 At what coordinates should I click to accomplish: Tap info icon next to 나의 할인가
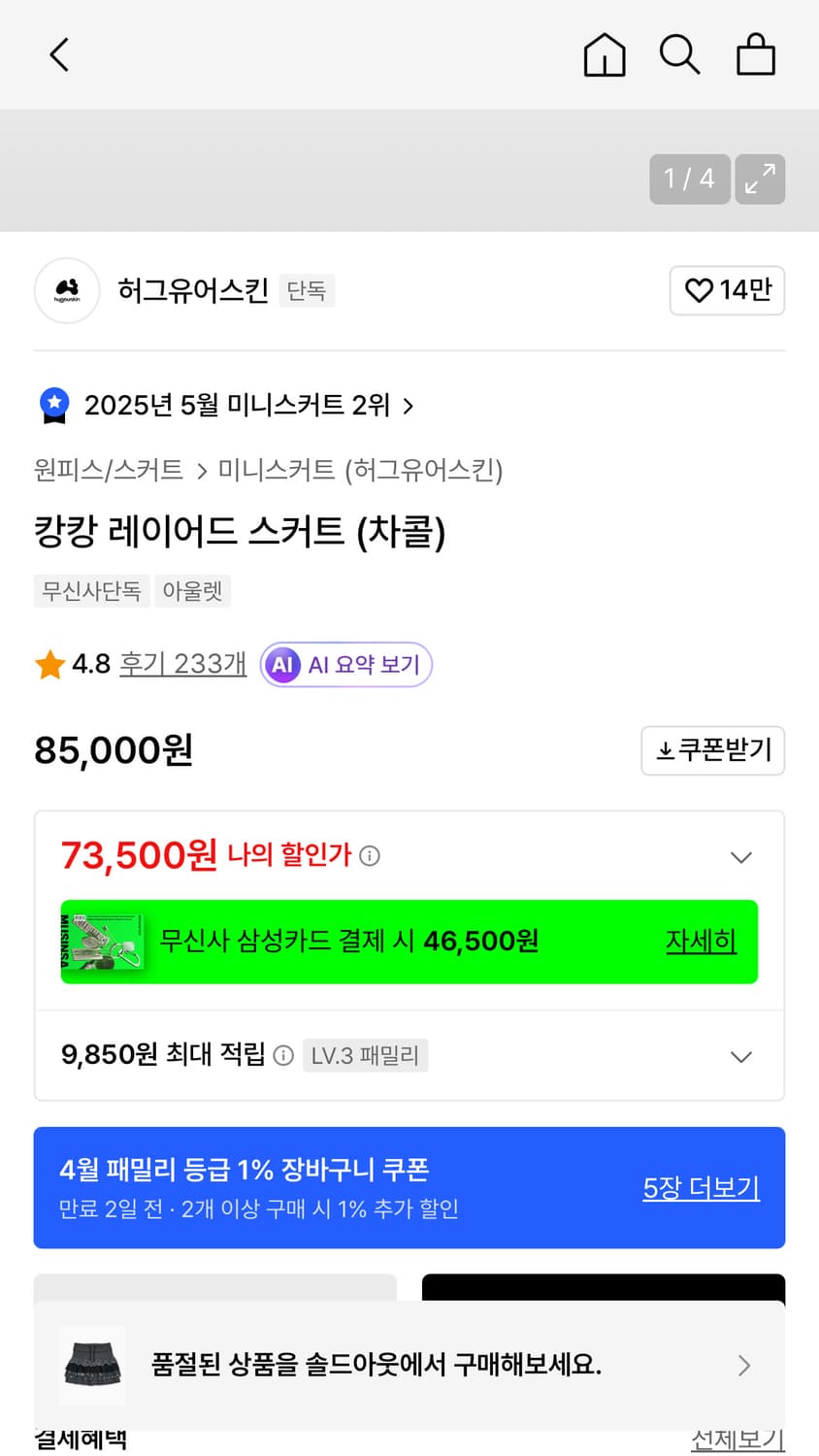pos(369,857)
